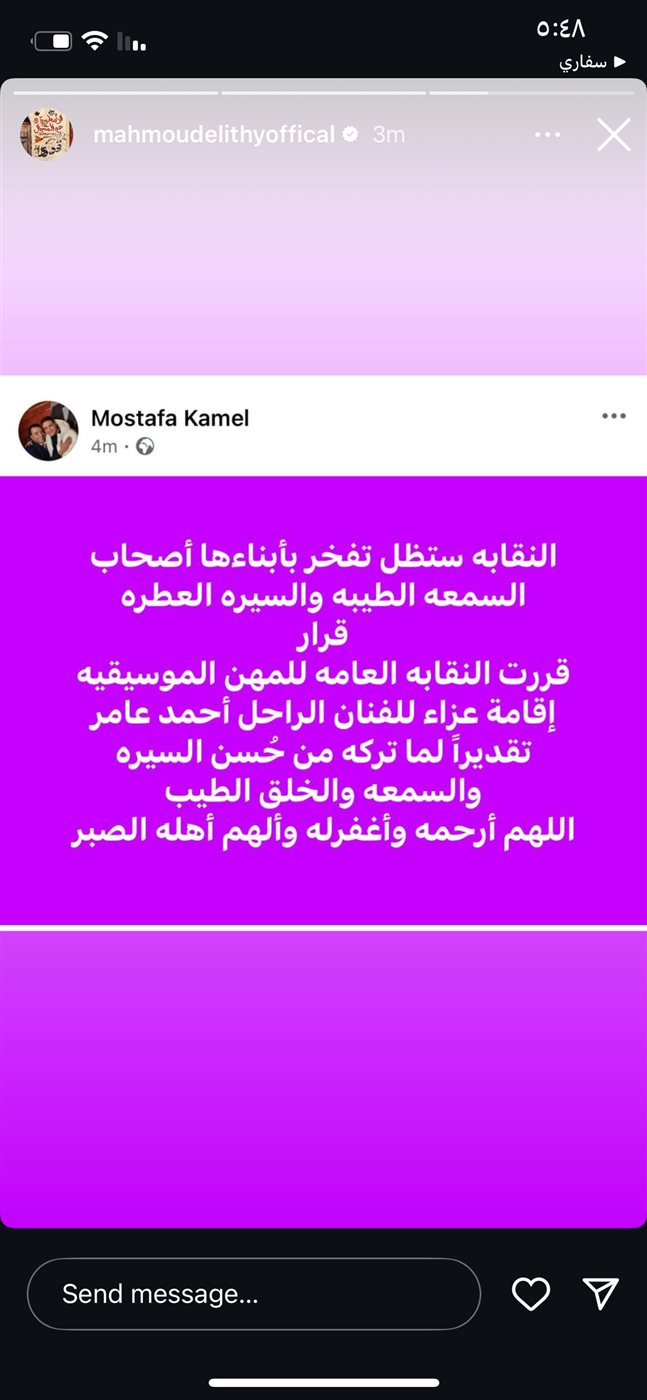Tap the Send message field
The height and width of the screenshot is (1400, 647).
click(253, 1294)
